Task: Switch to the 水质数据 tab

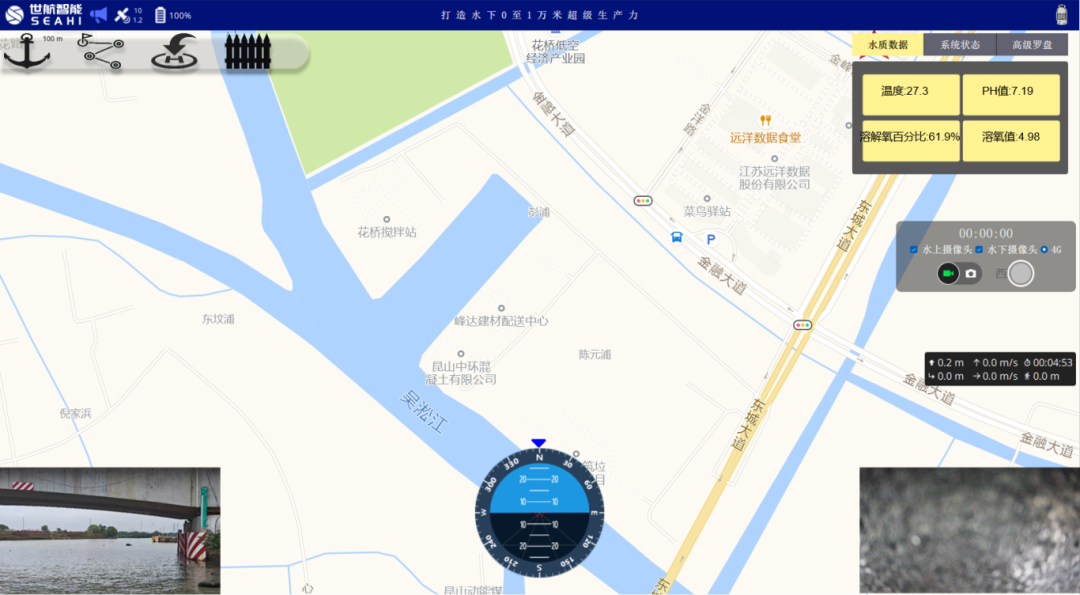Action: coord(888,45)
